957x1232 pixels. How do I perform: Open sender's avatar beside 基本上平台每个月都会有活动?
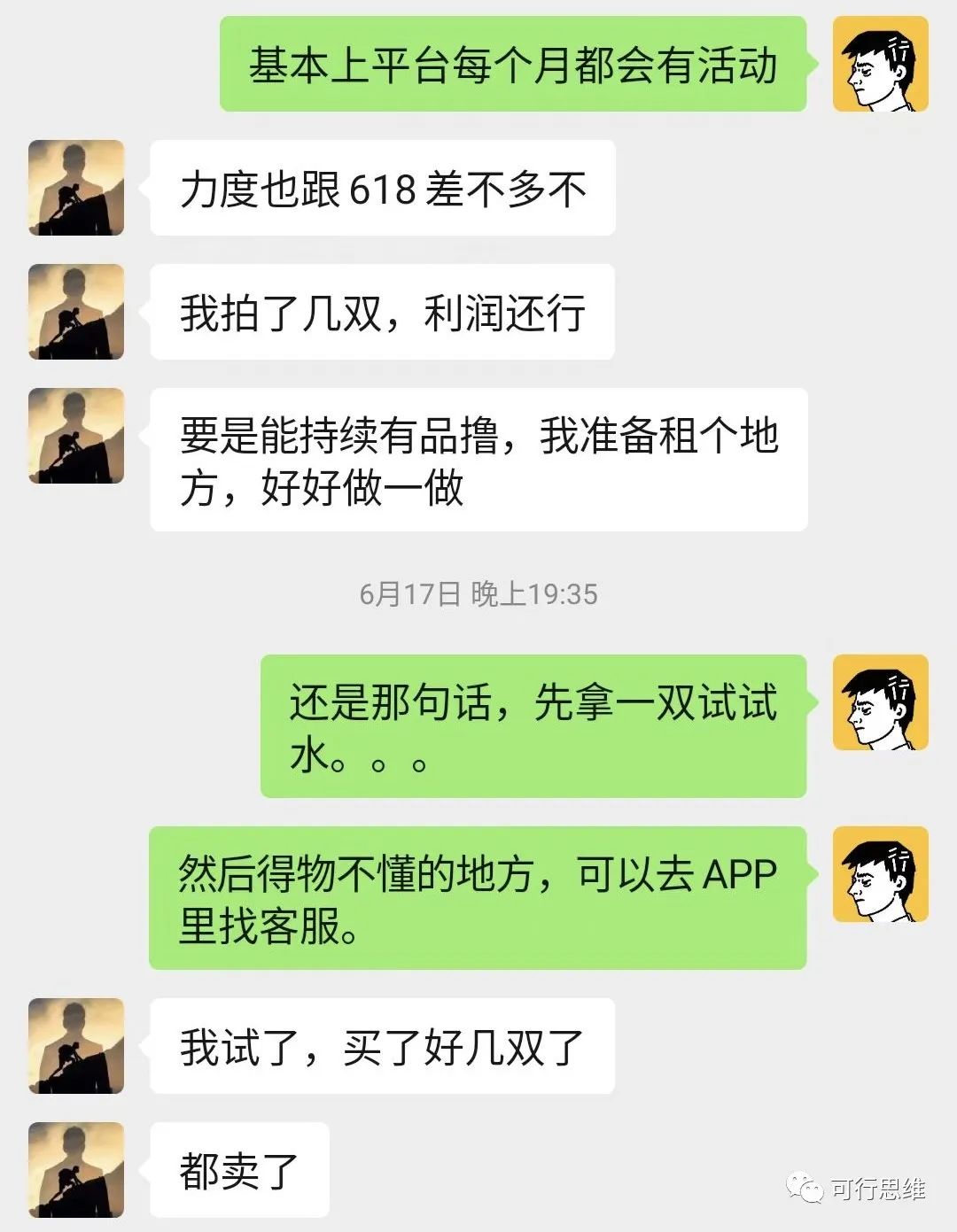click(x=880, y=65)
